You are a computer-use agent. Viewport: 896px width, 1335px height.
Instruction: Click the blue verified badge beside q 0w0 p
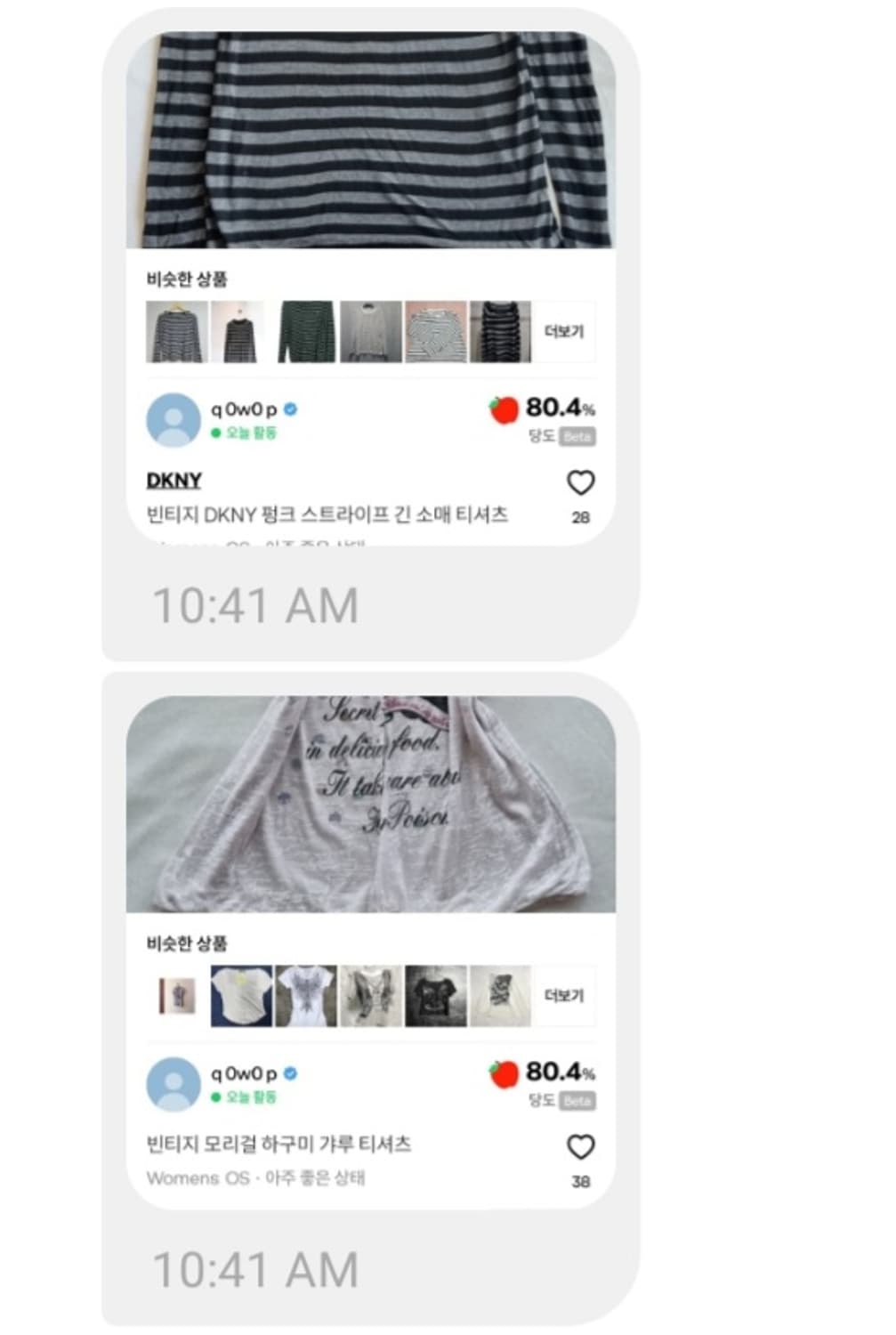coord(292,409)
